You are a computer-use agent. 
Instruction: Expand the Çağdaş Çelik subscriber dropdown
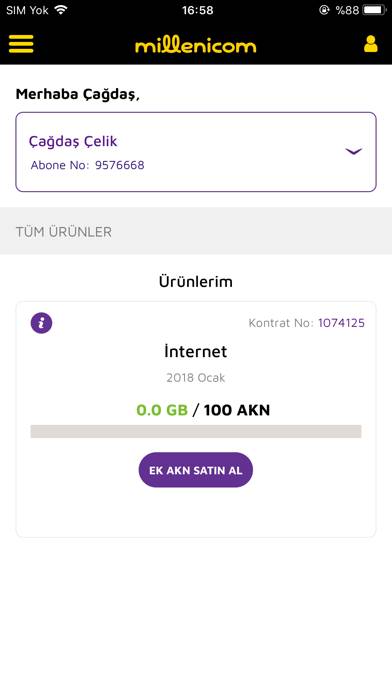196,152
